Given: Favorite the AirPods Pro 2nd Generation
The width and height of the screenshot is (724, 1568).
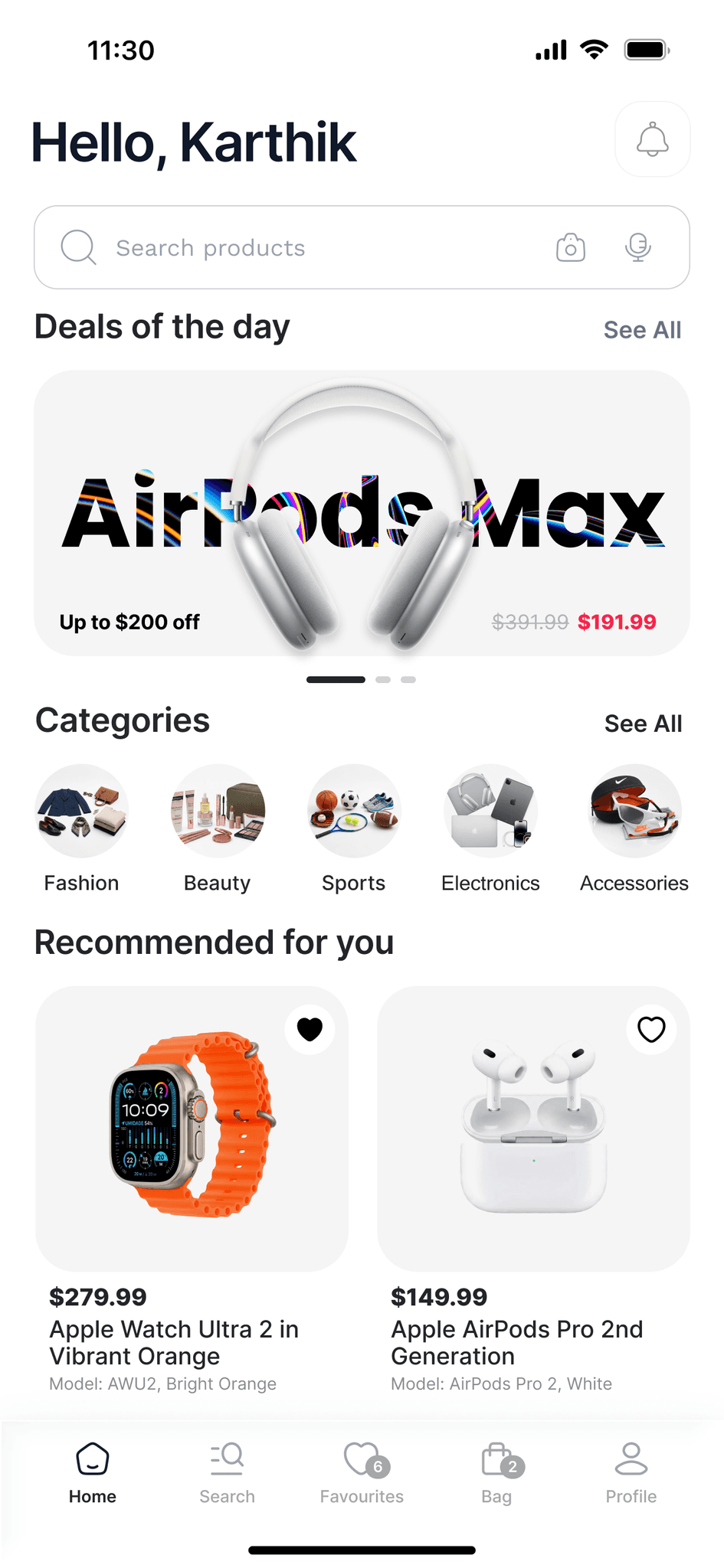Looking at the screenshot, I should pos(650,1030).
